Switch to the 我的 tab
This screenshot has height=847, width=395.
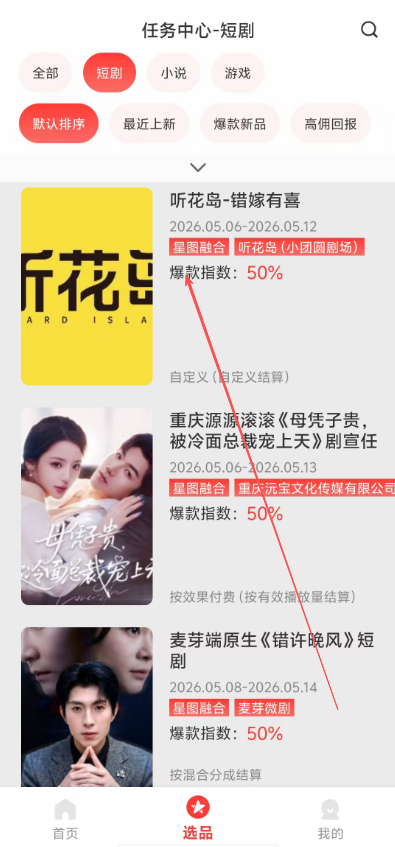tap(330, 819)
